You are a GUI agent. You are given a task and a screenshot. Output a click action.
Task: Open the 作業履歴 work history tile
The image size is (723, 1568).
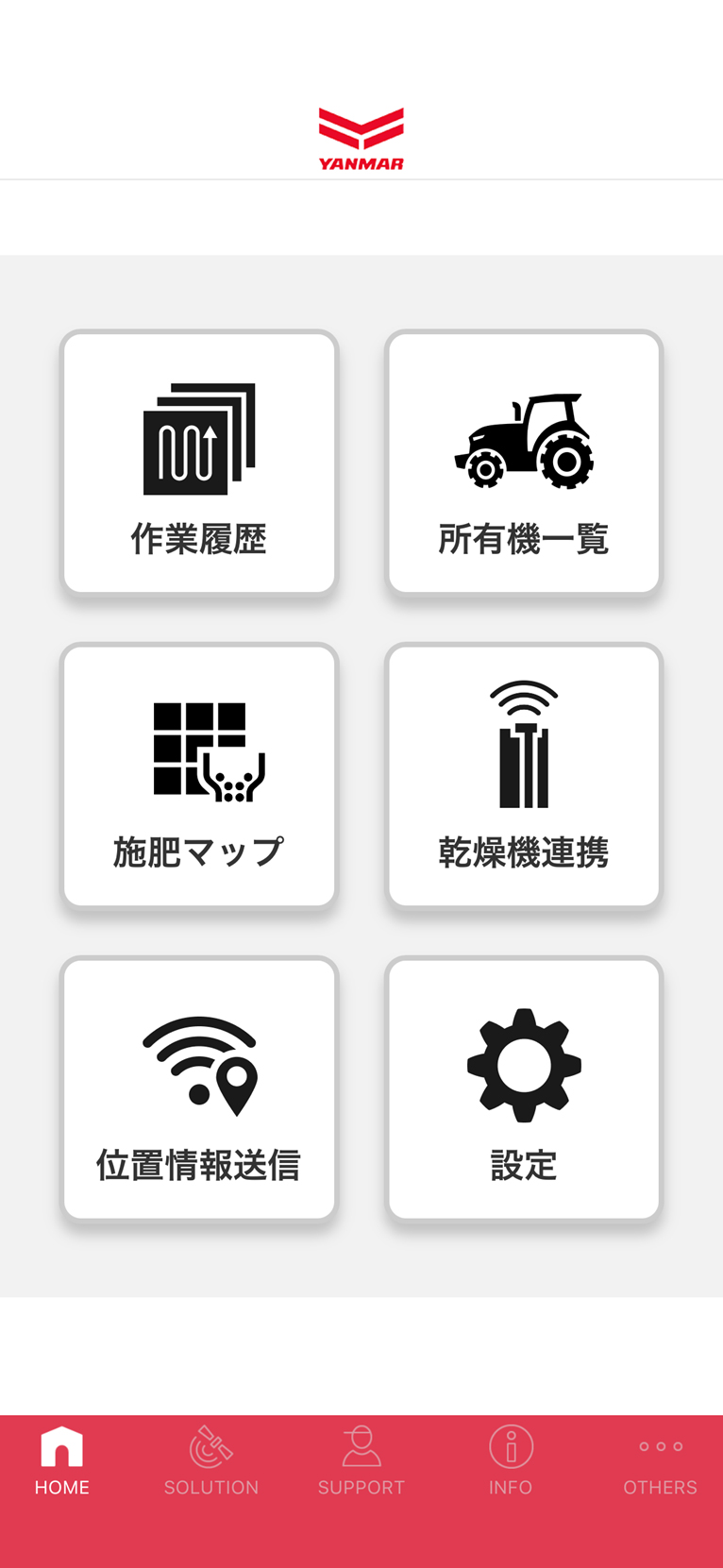coord(199,464)
